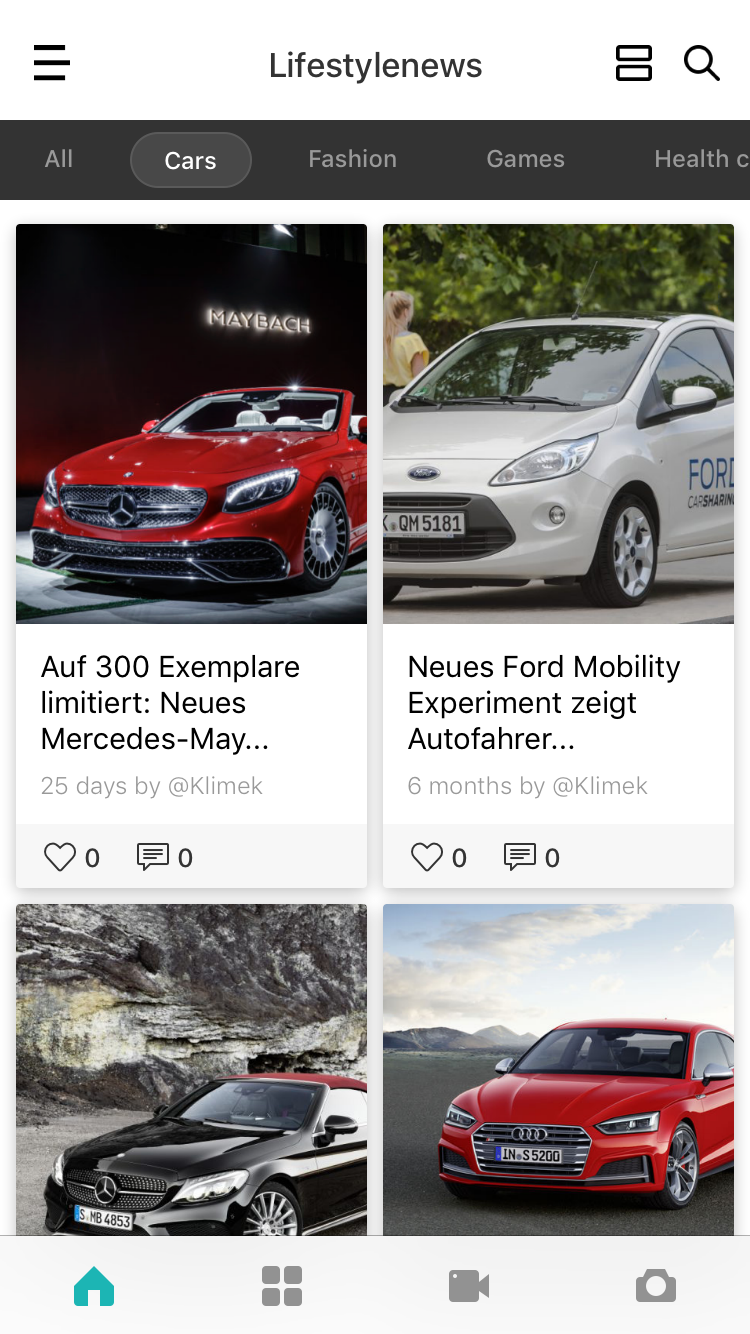Image resolution: width=750 pixels, height=1334 pixels.
Task: Open comment bubble on Mercedes-Maybach article
Action: pyautogui.click(x=152, y=856)
